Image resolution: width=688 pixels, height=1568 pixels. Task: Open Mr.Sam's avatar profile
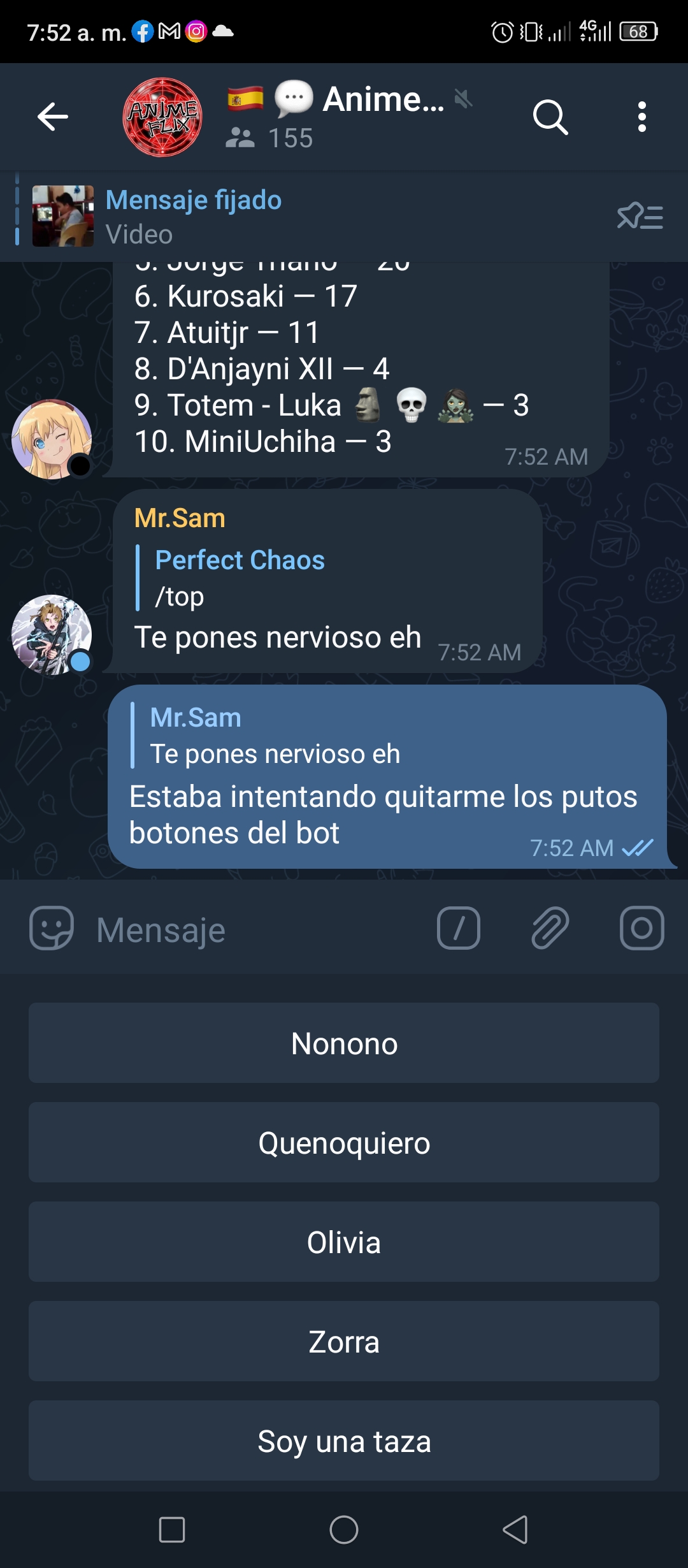point(52,635)
